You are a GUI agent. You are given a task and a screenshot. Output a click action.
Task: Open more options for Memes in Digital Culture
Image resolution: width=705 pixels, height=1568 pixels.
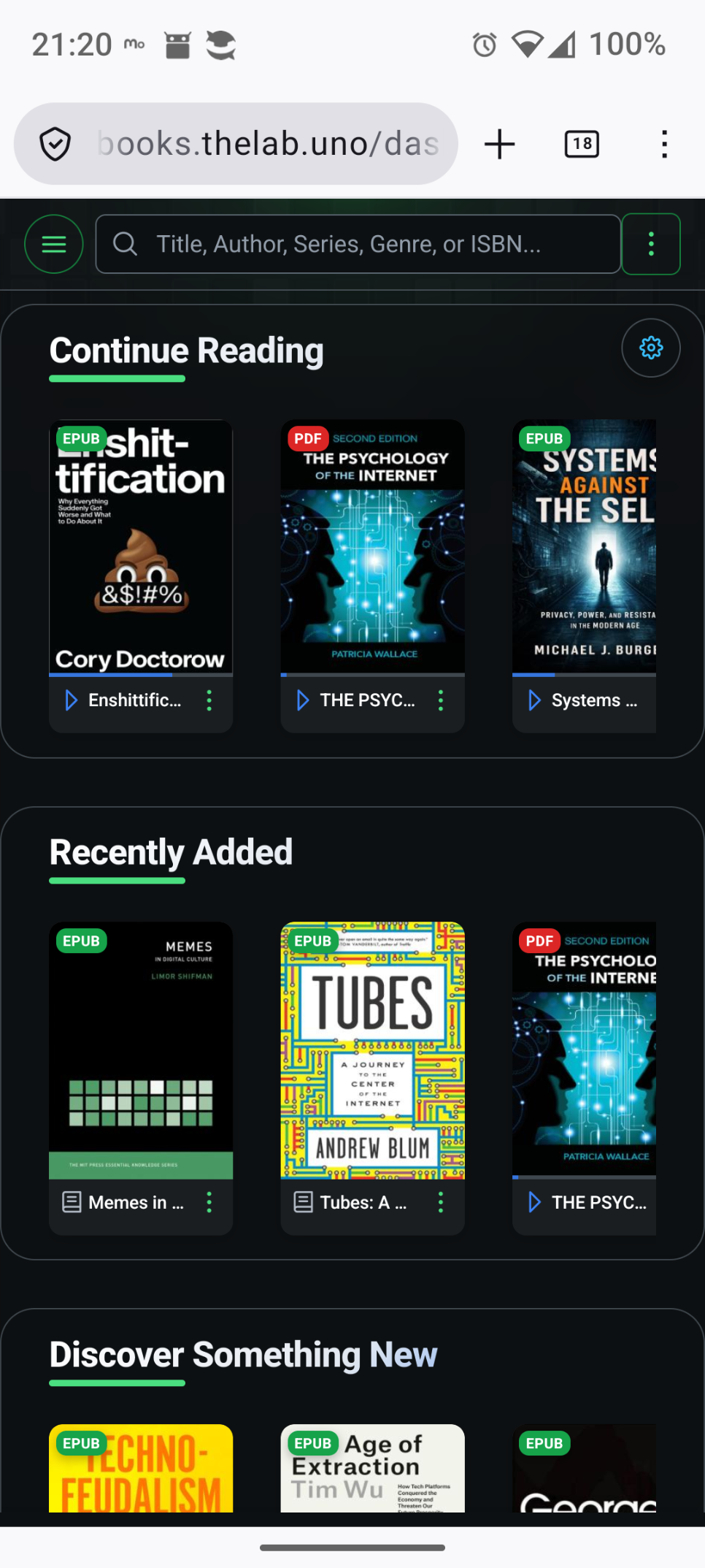(x=209, y=1202)
